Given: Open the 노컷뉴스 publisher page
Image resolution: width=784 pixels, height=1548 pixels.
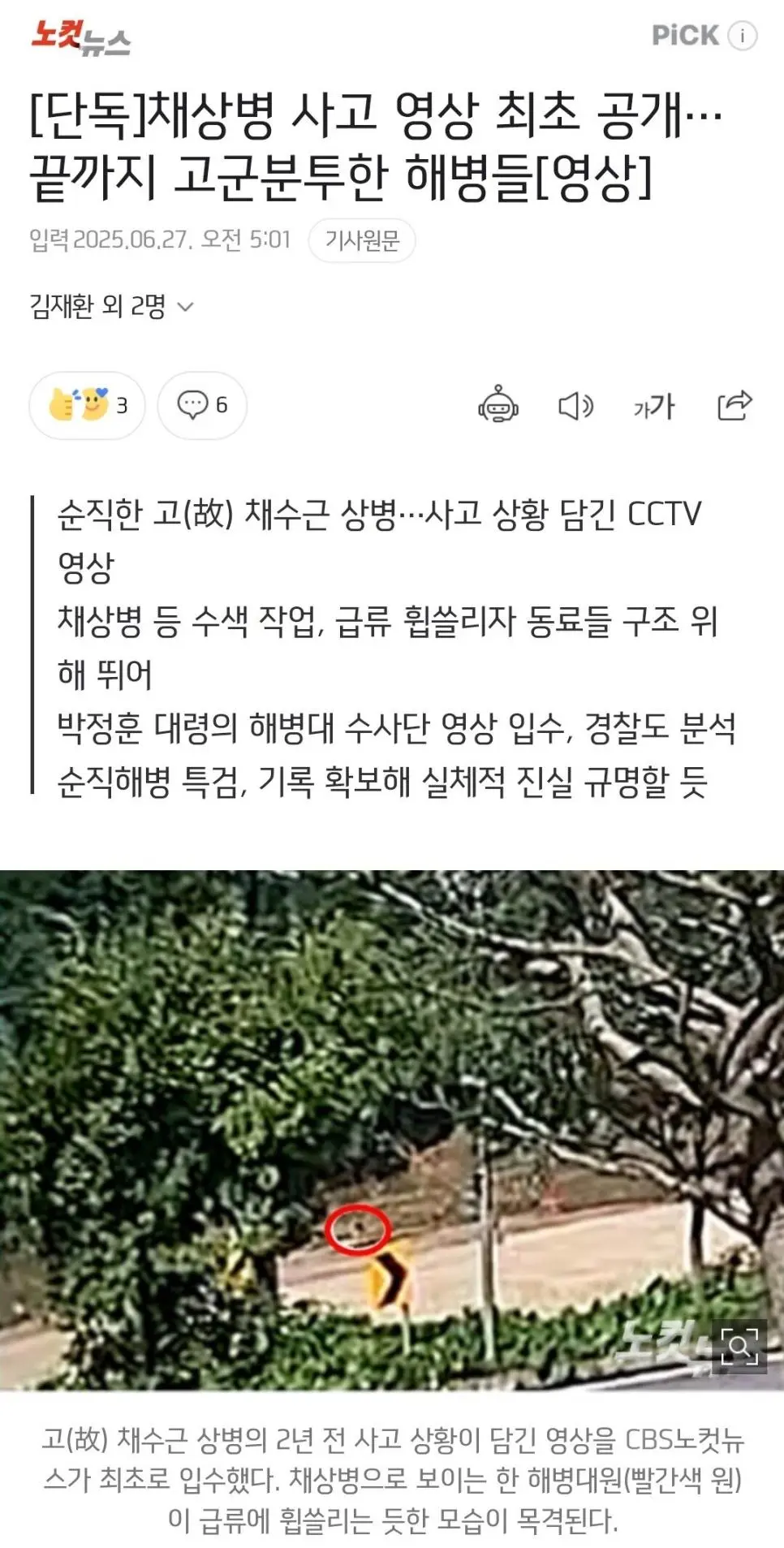Looking at the screenshot, I should point(80,37).
